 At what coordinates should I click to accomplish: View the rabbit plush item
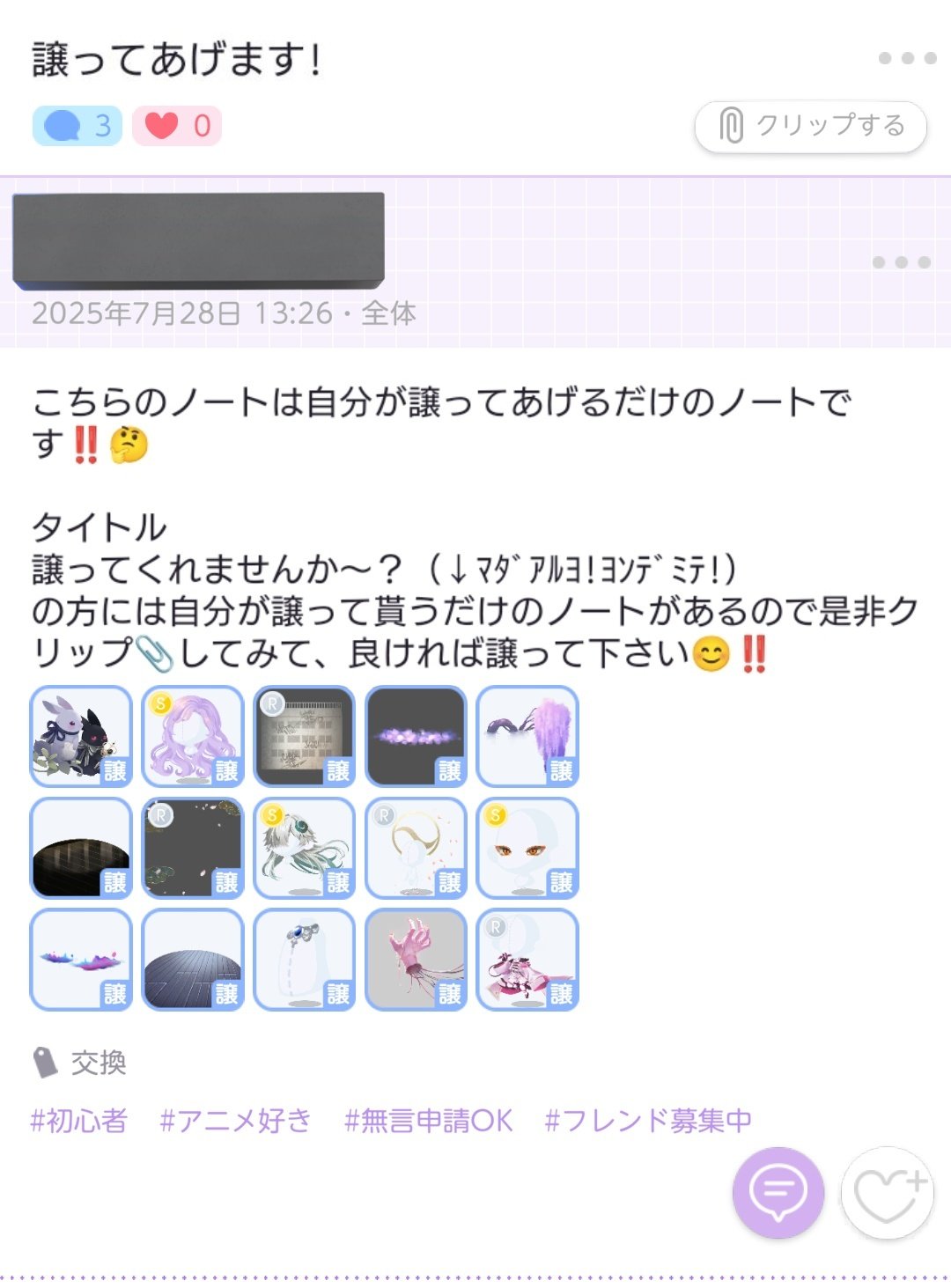(81, 736)
